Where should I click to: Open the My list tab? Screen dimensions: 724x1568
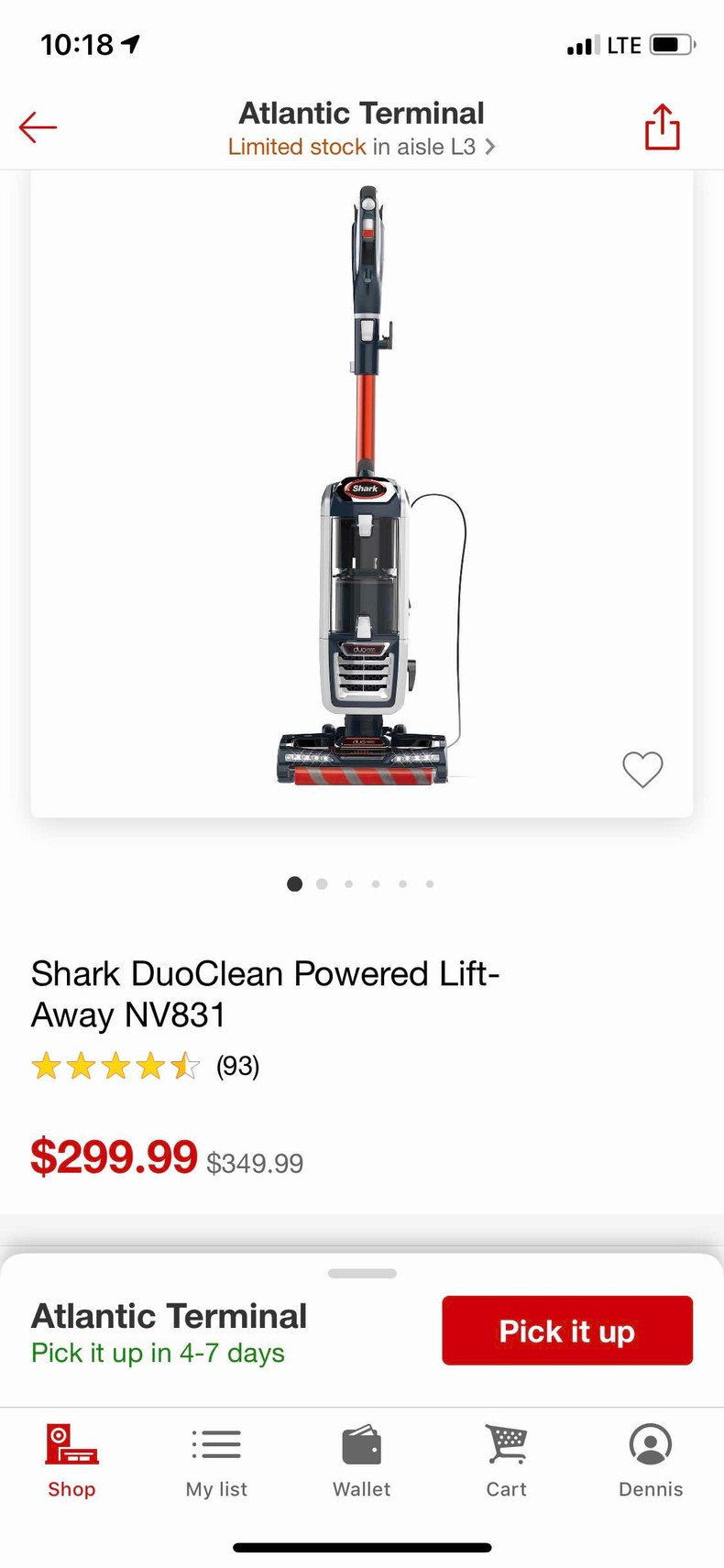216,1461
